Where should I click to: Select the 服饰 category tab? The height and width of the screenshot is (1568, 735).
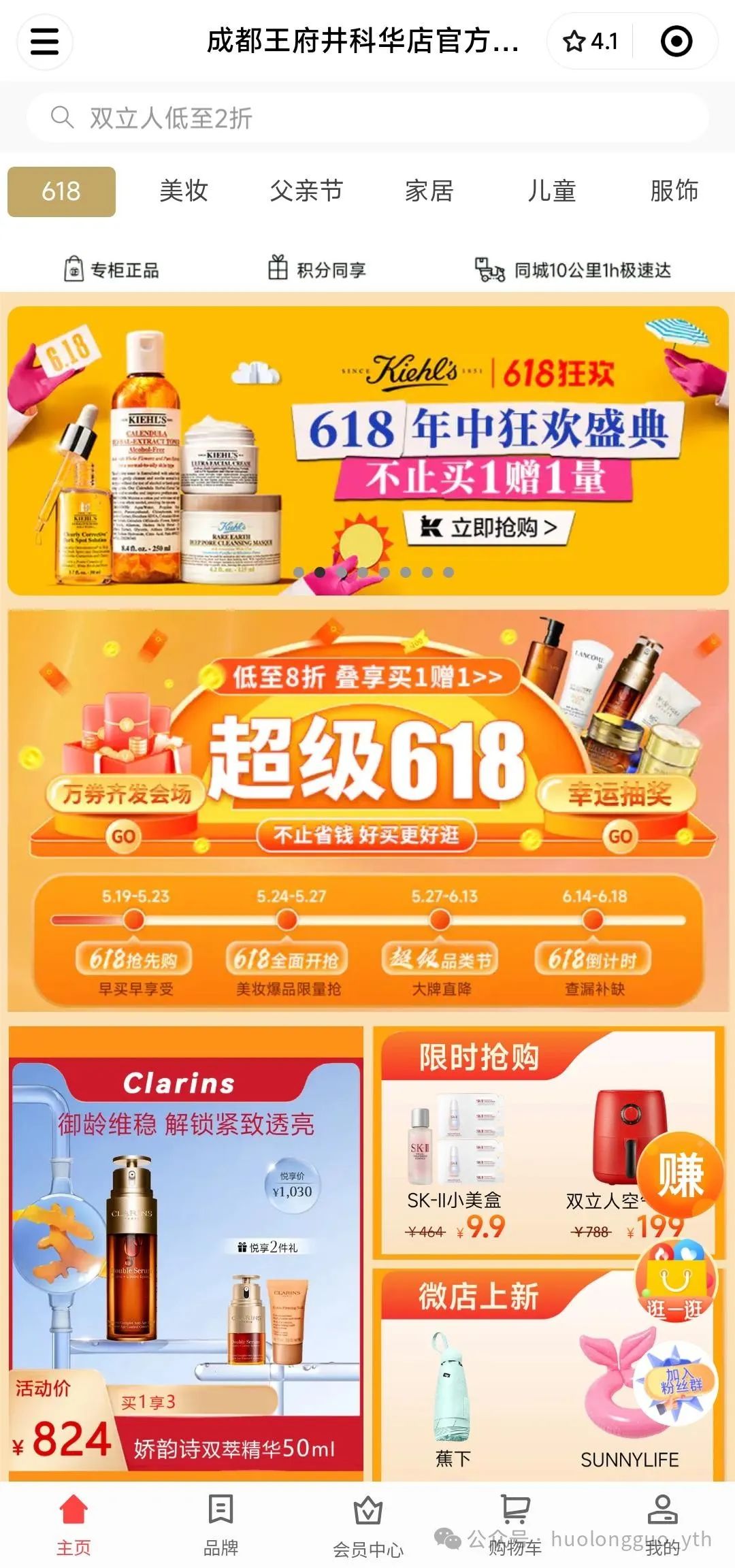pyautogui.click(x=674, y=191)
